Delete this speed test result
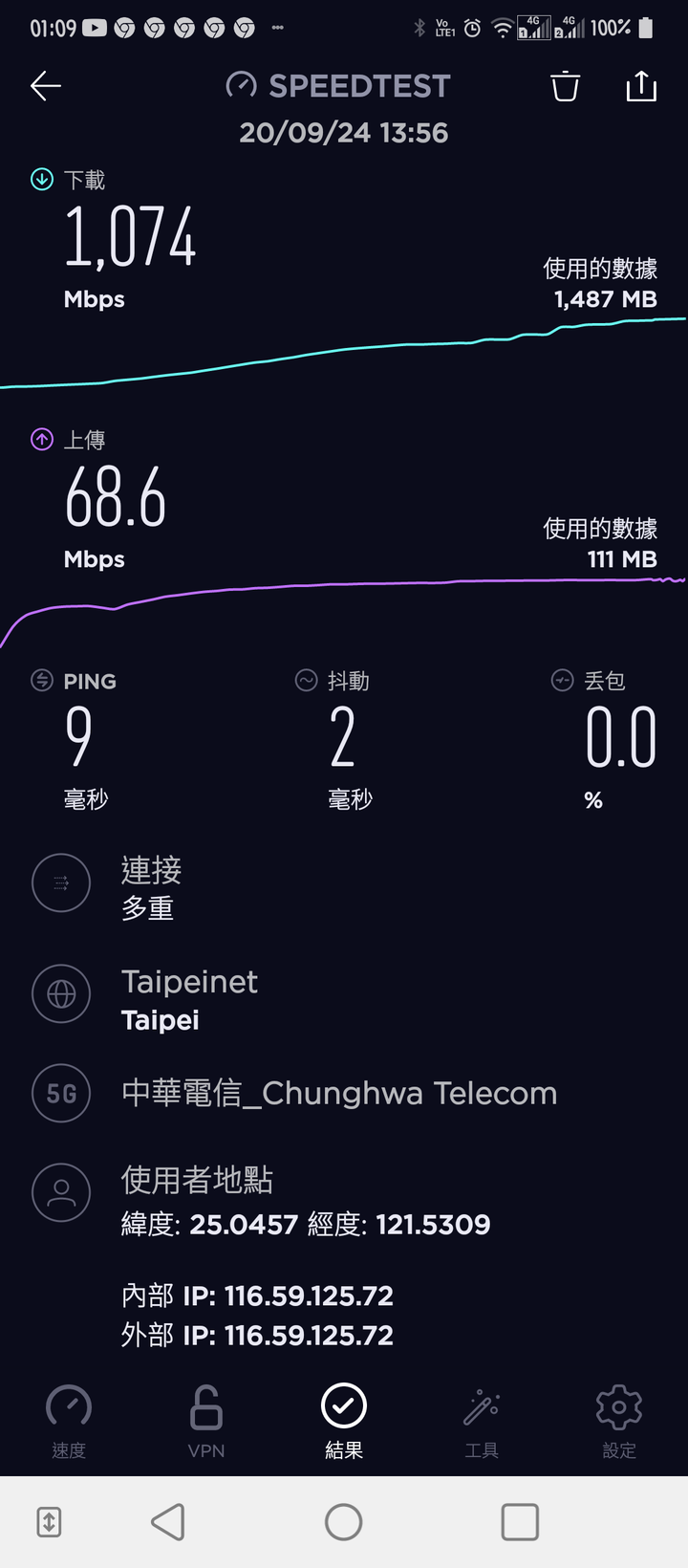Screen dimensions: 688x1568 [x=565, y=86]
